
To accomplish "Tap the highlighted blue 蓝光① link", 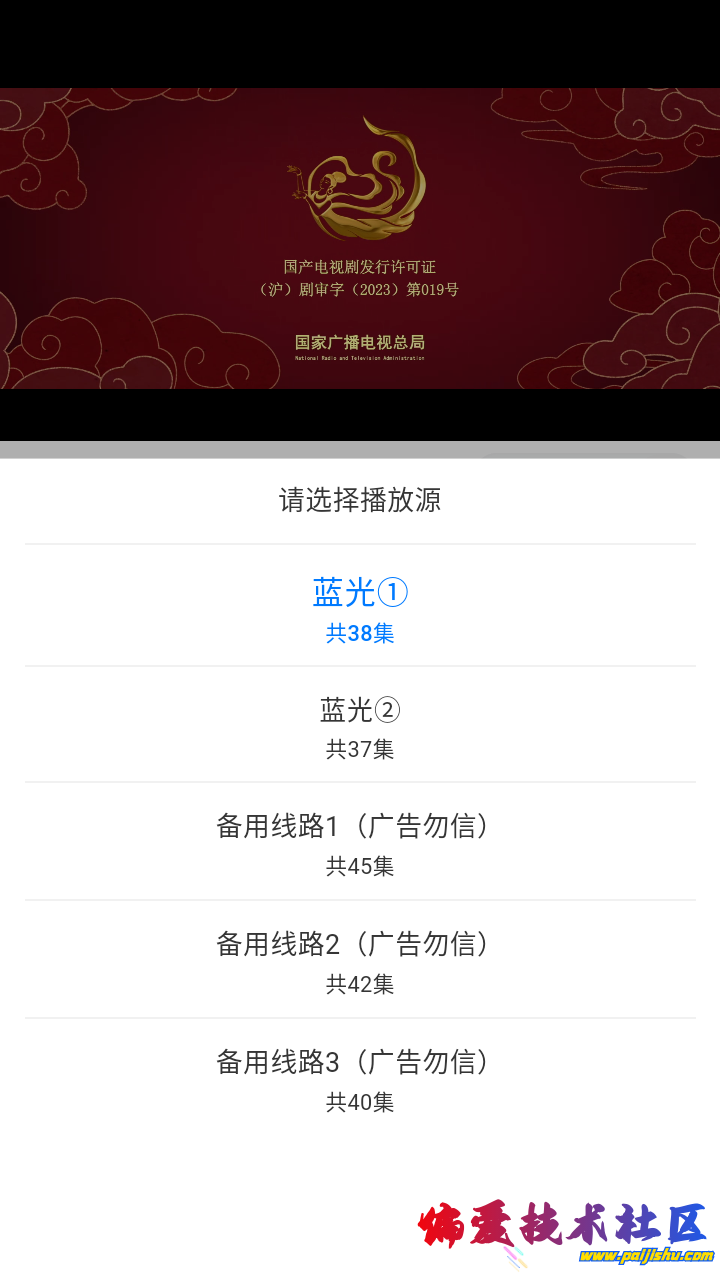I will pos(360,593).
